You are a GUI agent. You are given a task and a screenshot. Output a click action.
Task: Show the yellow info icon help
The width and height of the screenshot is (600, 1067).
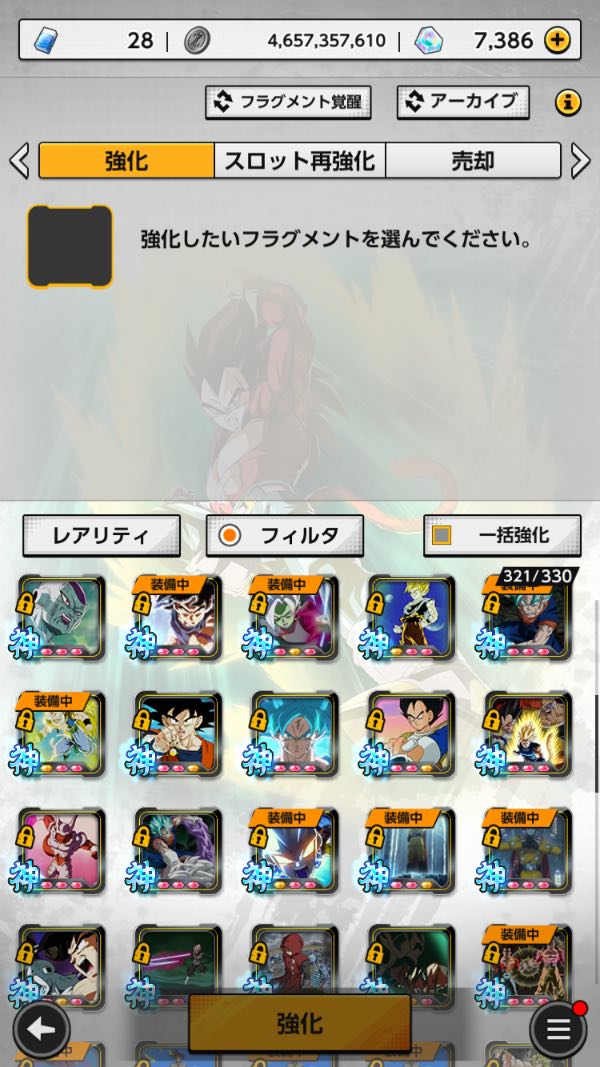pyautogui.click(x=568, y=101)
